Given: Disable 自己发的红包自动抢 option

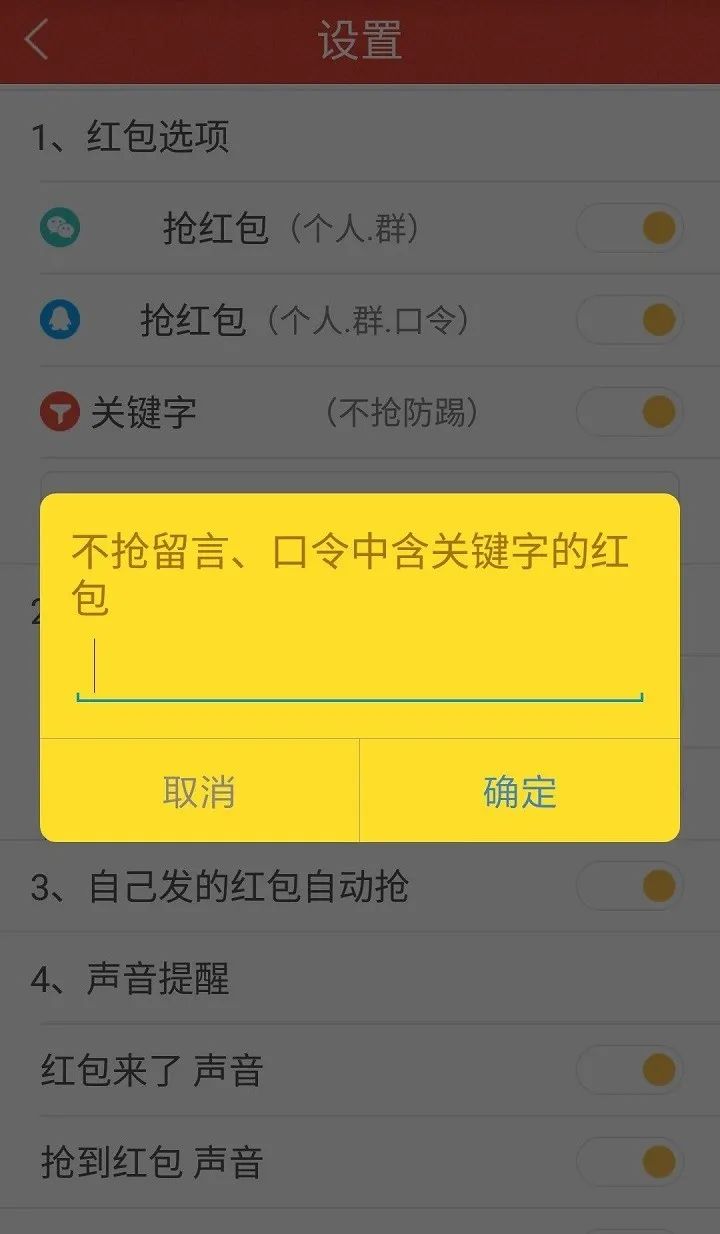Looking at the screenshot, I should point(630,886).
